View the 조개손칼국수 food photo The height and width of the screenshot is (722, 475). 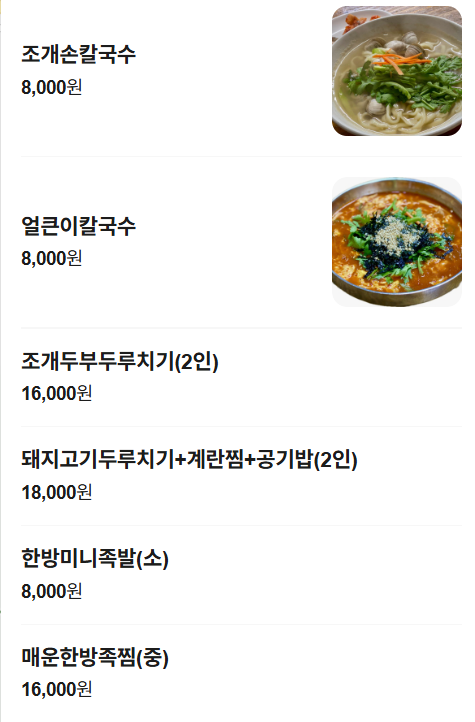[397, 71]
